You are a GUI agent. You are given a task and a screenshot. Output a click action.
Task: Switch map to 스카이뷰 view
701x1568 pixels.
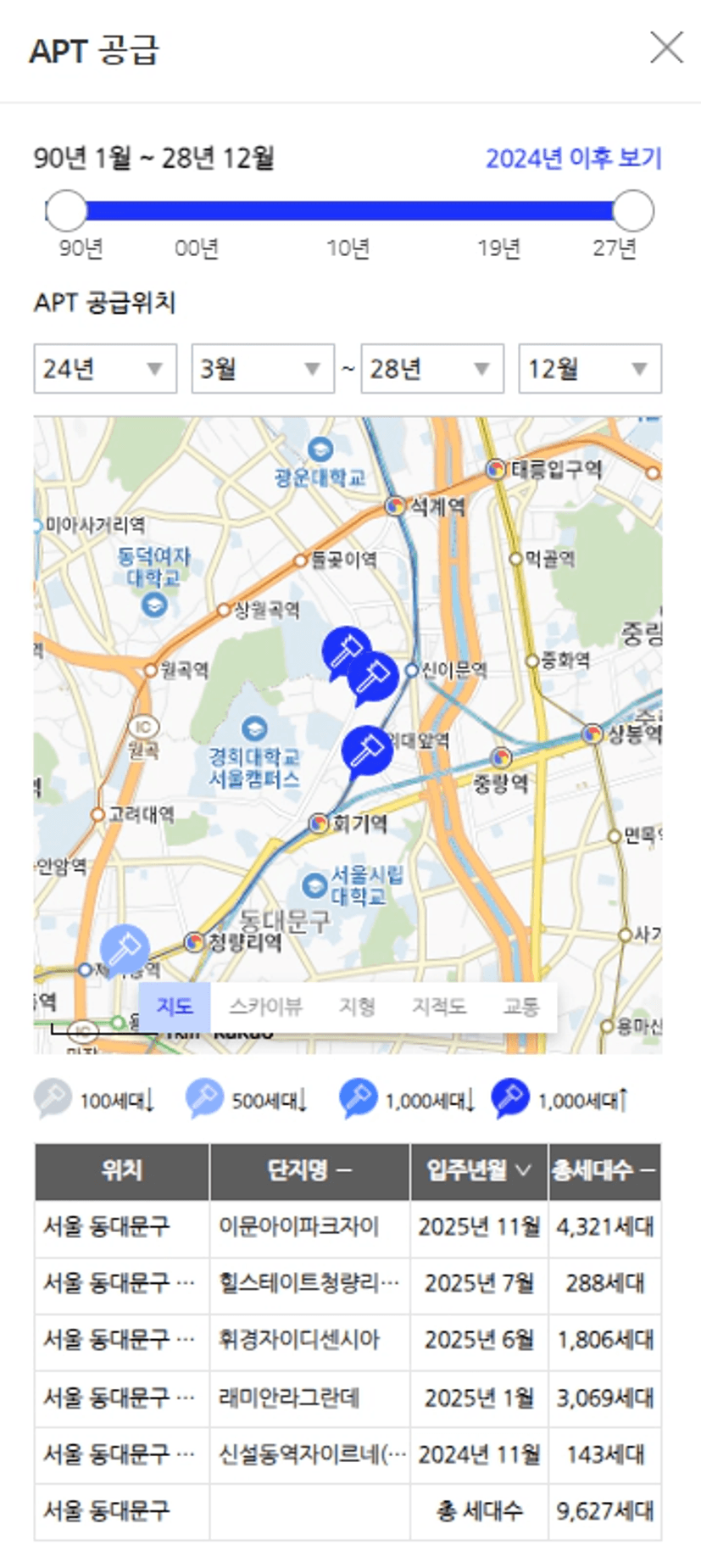[x=265, y=1007]
